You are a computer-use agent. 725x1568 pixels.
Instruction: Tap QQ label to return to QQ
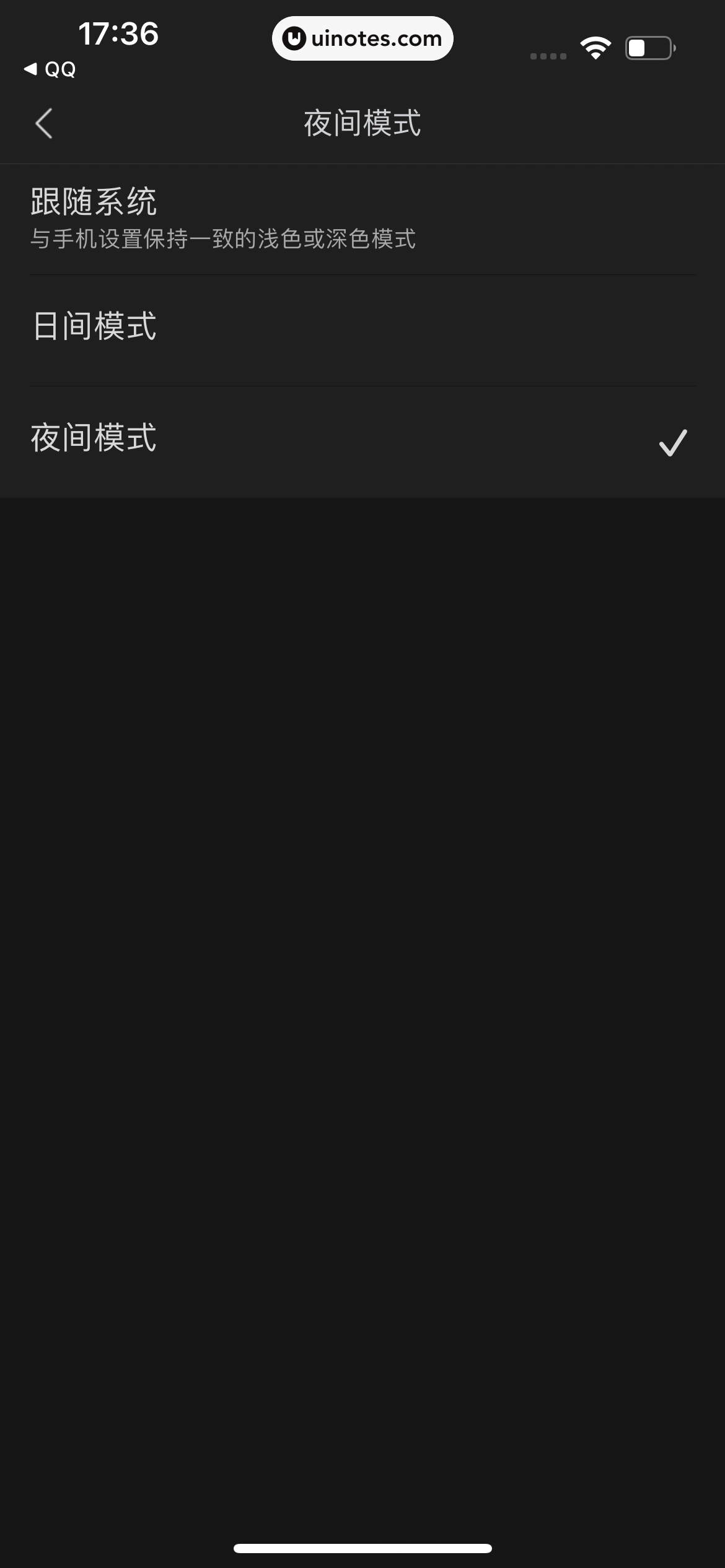pyautogui.click(x=59, y=69)
